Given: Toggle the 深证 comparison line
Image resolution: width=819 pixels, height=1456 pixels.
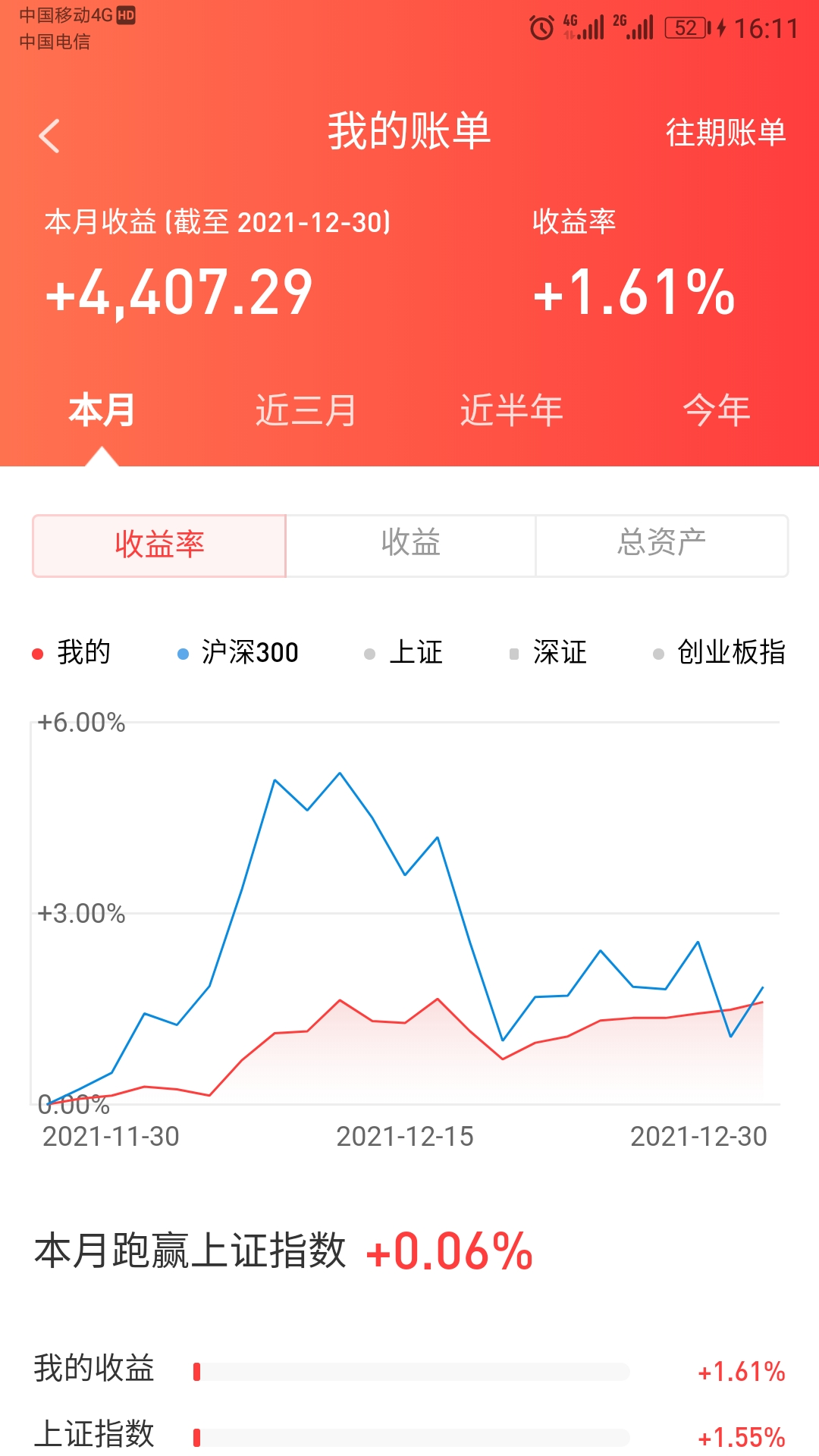Looking at the screenshot, I should click(x=550, y=652).
